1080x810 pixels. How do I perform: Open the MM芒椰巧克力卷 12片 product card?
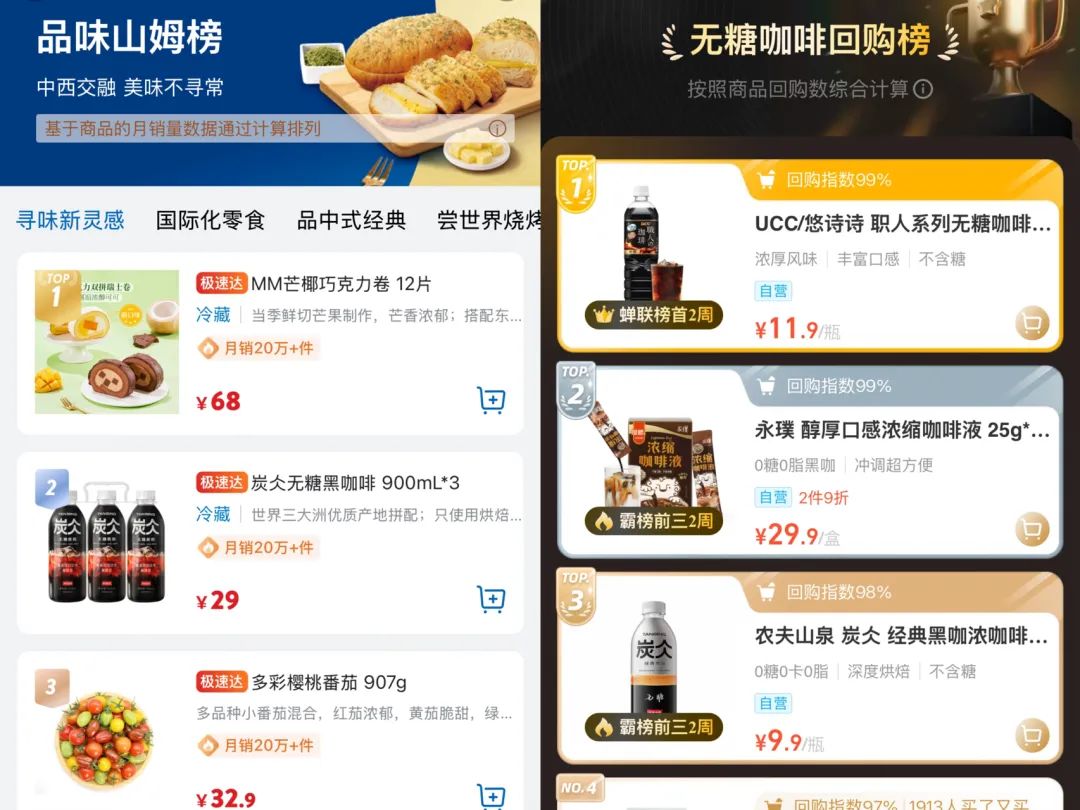click(340, 284)
